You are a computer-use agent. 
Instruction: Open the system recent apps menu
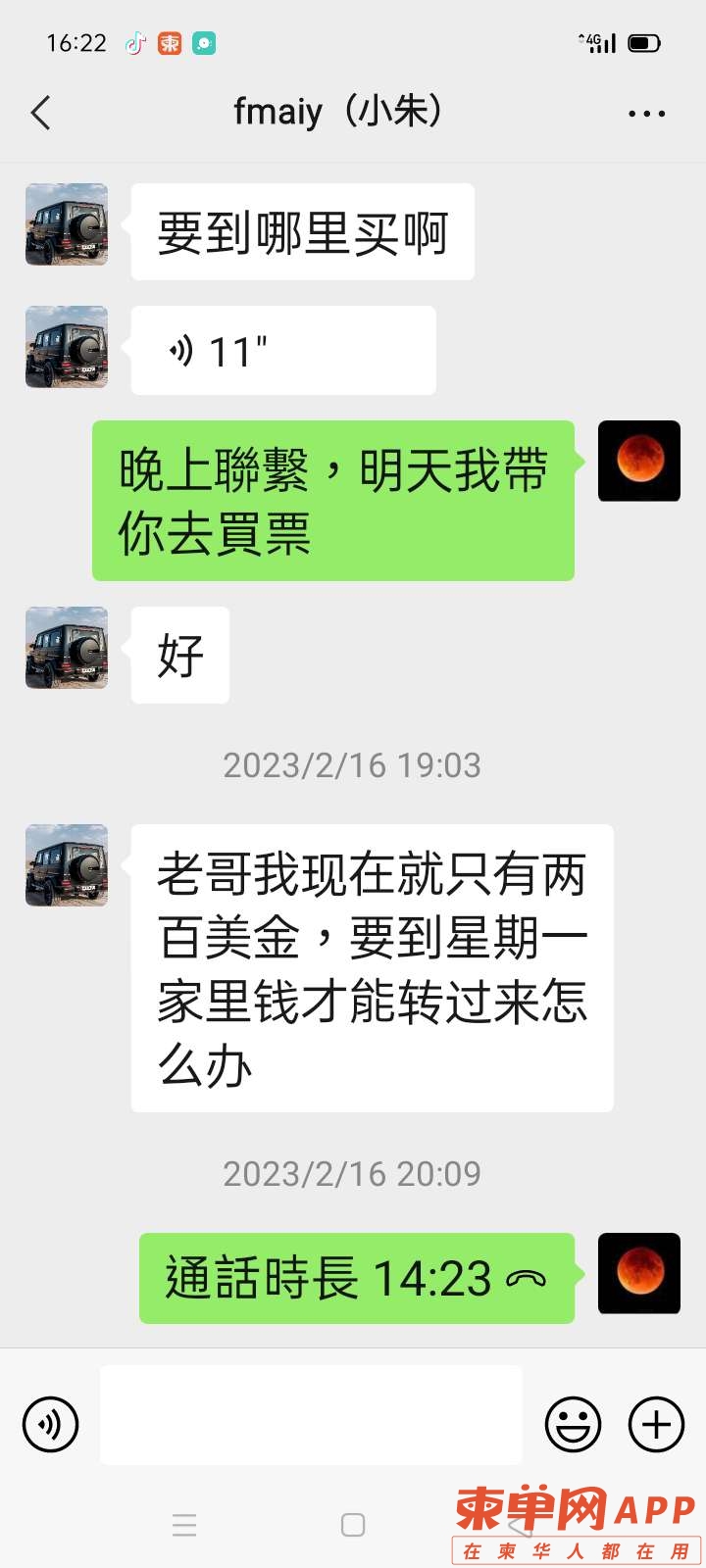pyautogui.click(x=184, y=1525)
